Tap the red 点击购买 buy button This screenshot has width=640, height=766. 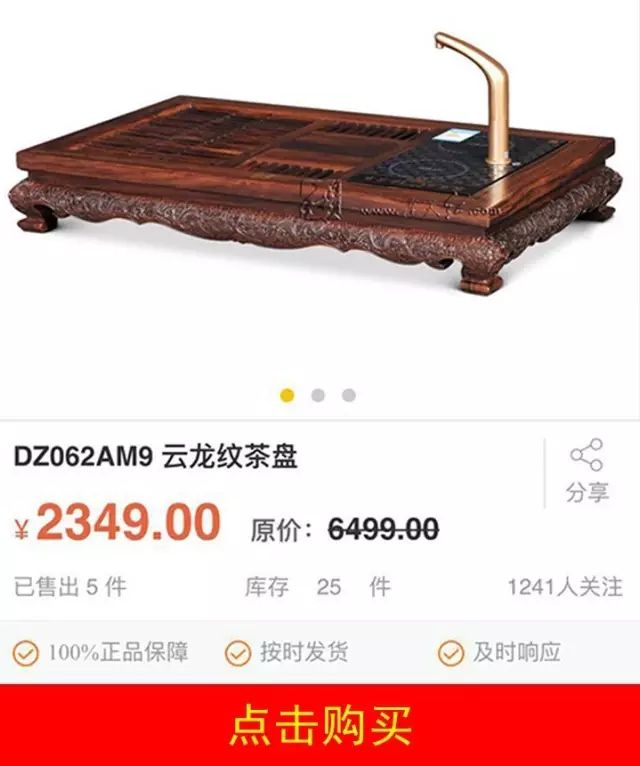click(320, 725)
